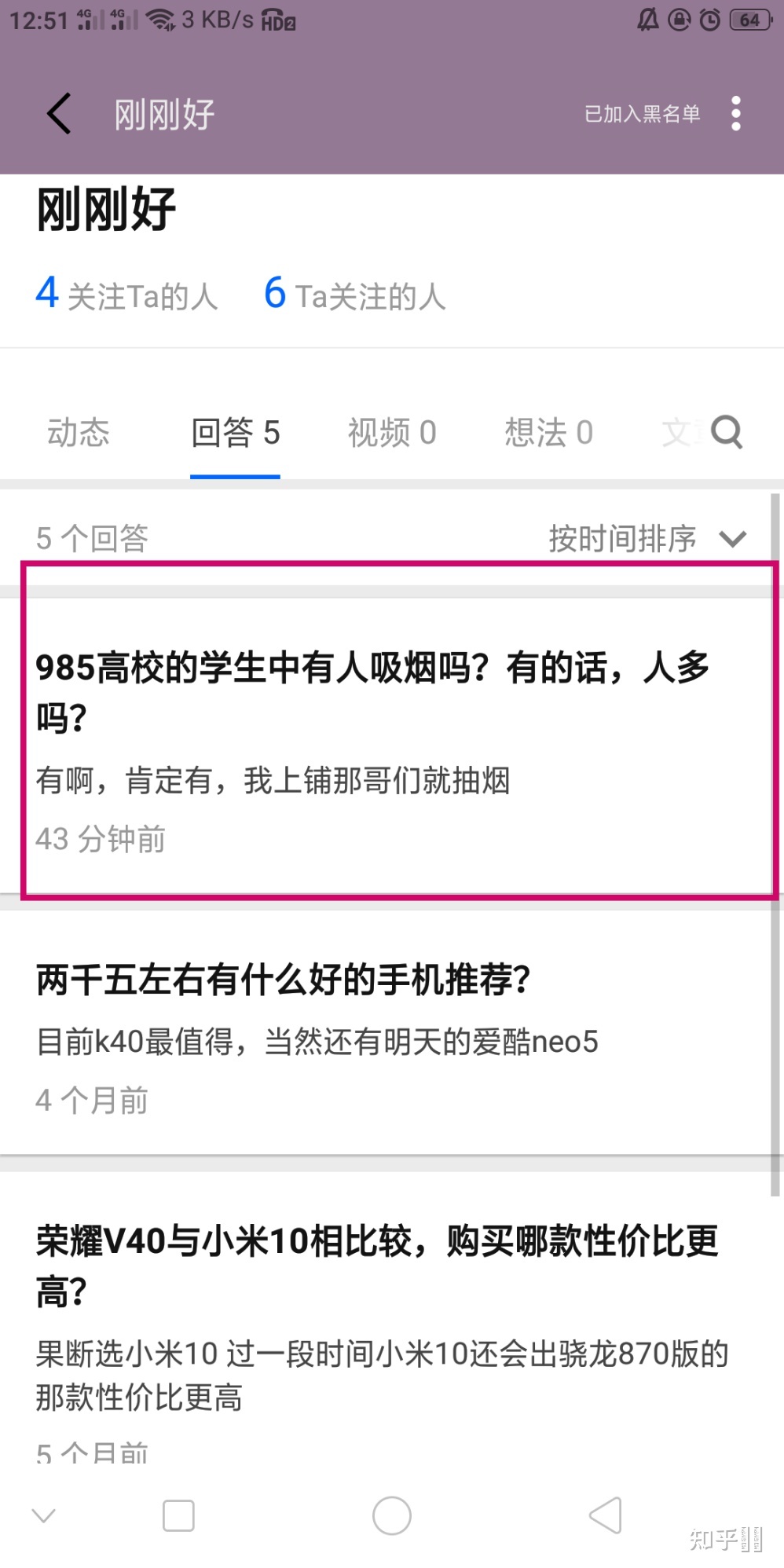View the 6 Ta关注的人 following list
The width and height of the screenshot is (784, 1568).
tap(355, 295)
